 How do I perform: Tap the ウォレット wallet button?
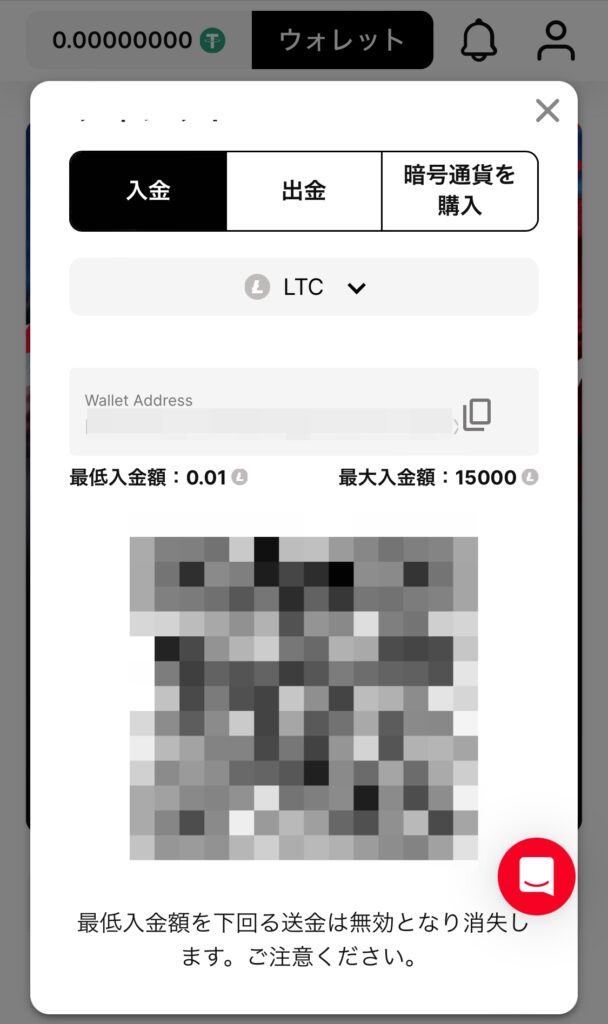point(342,40)
